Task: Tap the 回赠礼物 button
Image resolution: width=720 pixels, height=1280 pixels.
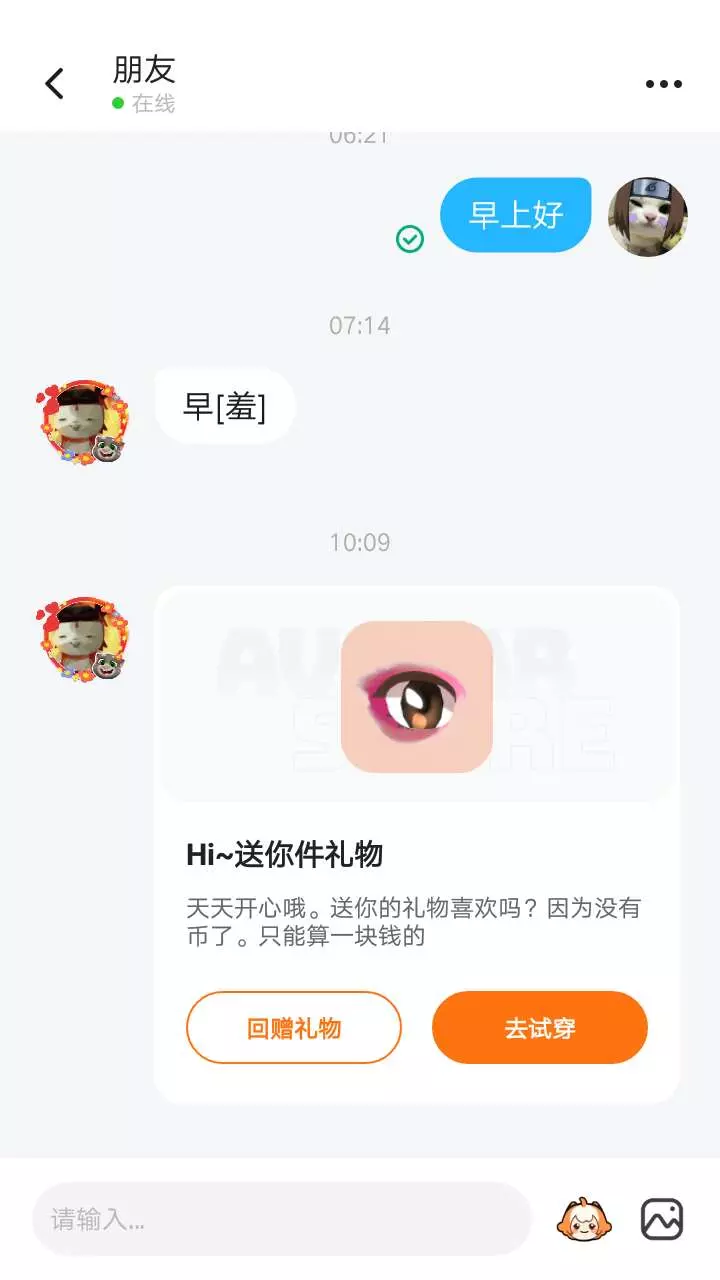Action: pos(294,1027)
